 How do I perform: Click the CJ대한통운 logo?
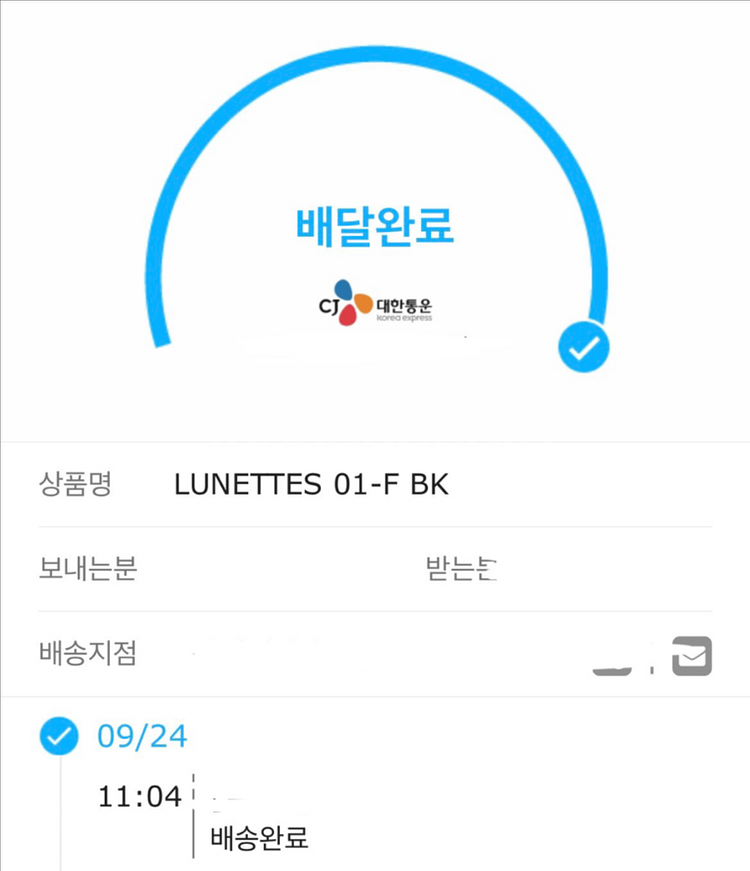coord(374,303)
